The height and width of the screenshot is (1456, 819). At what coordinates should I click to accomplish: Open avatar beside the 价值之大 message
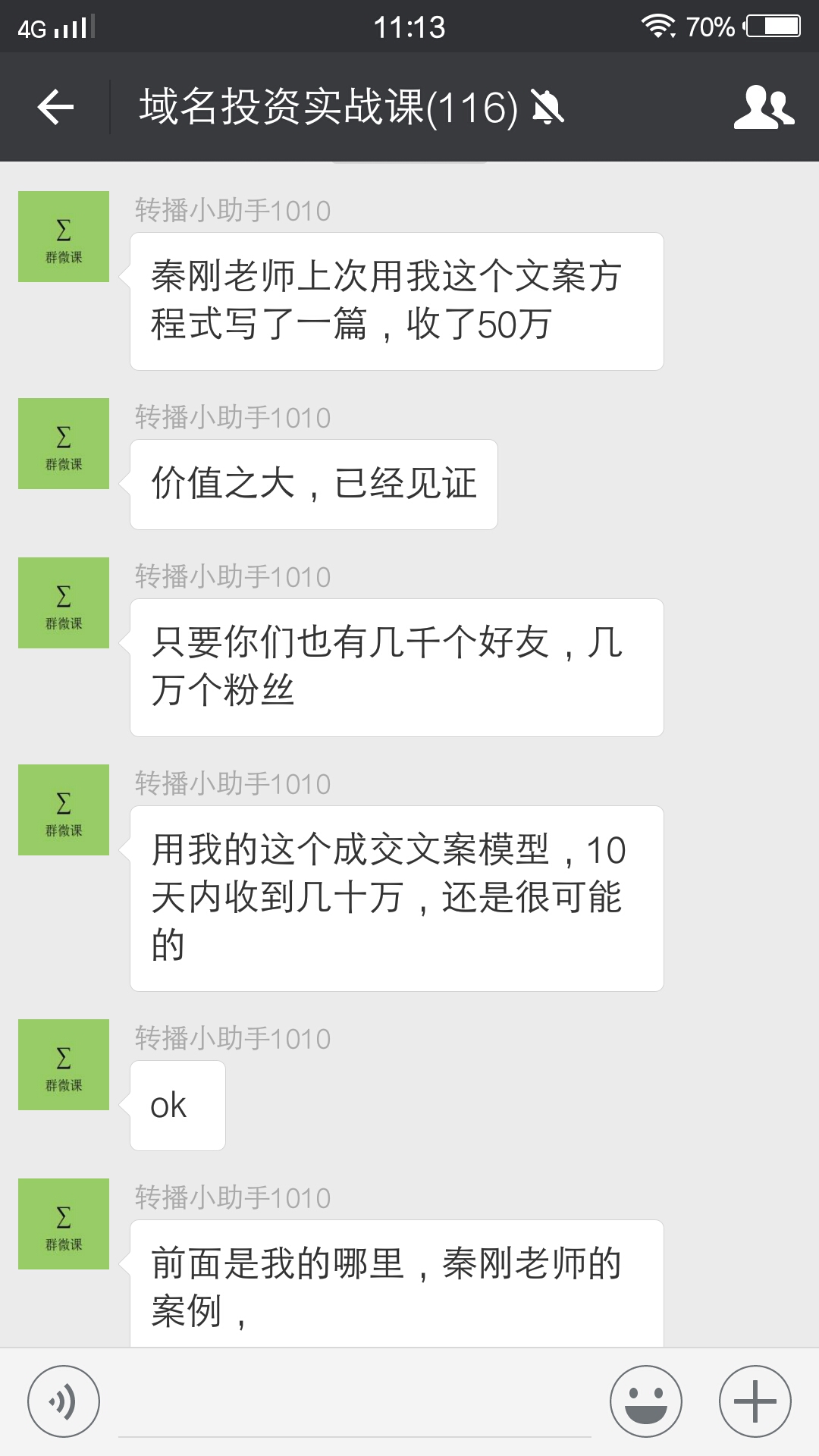[64, 444]
